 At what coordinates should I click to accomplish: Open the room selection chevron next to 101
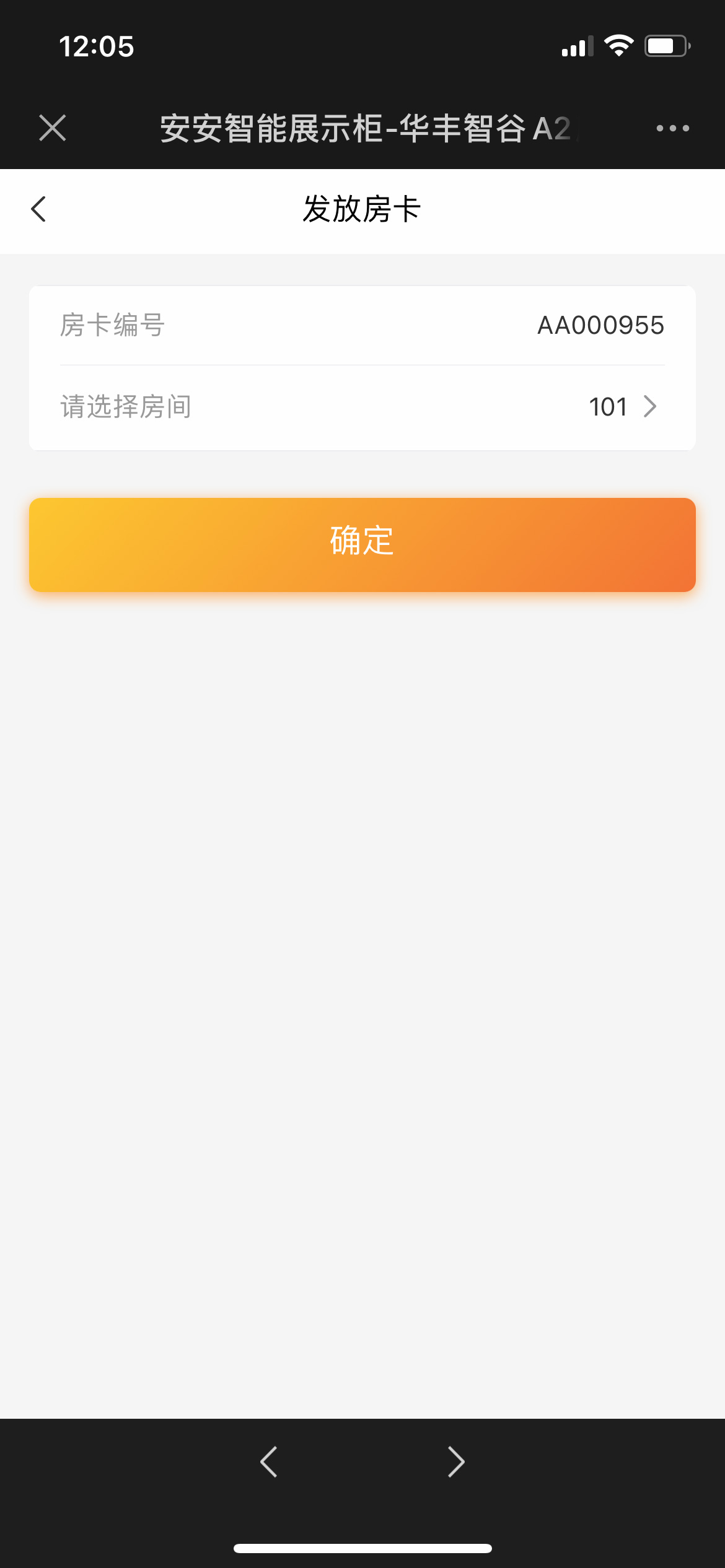coord(649,407)
